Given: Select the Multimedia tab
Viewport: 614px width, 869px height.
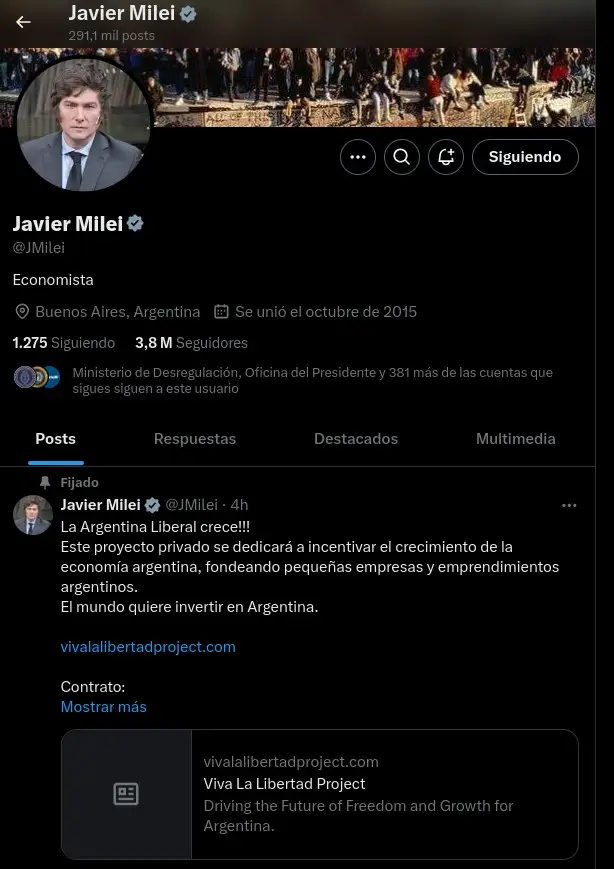Looking at the screenshot, I should pos(515,439).
